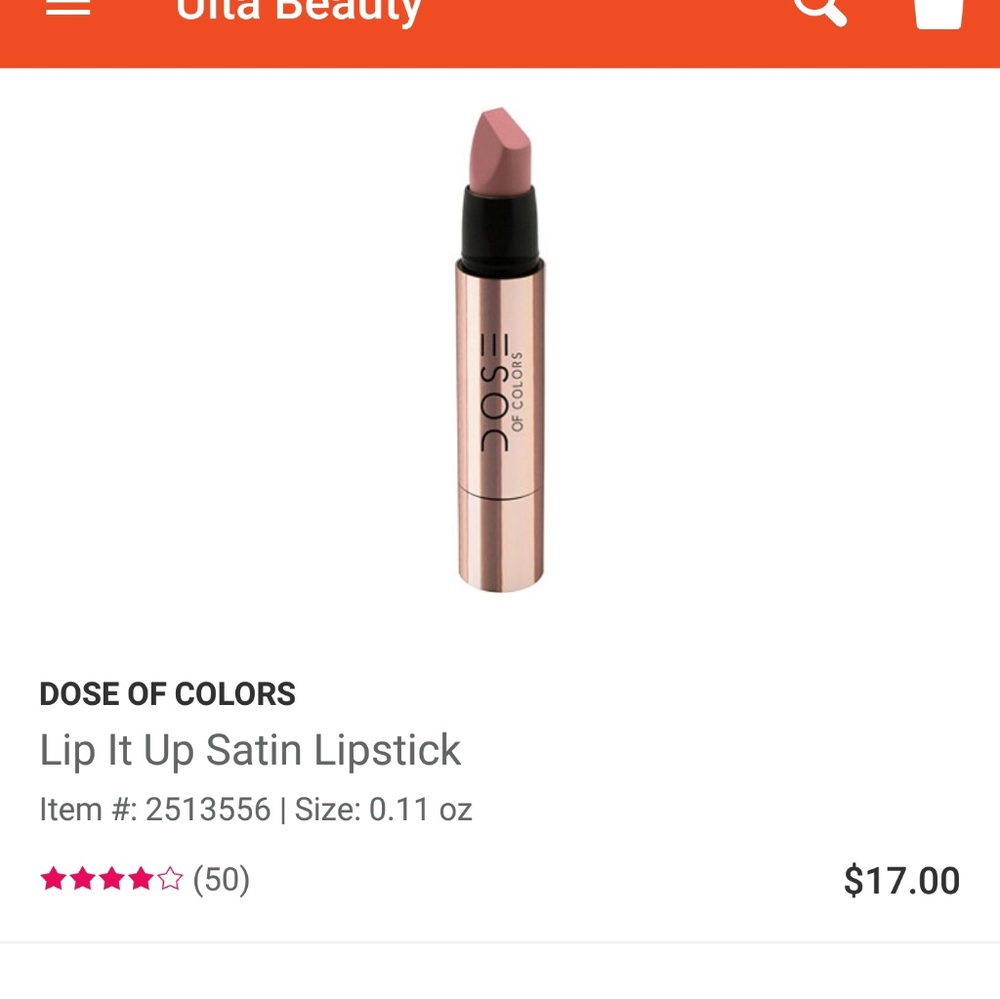Open the 50 customer reviews rating
Image resolution: width=1000 pixels, height=999 pixels.
[x=145, y=880]
